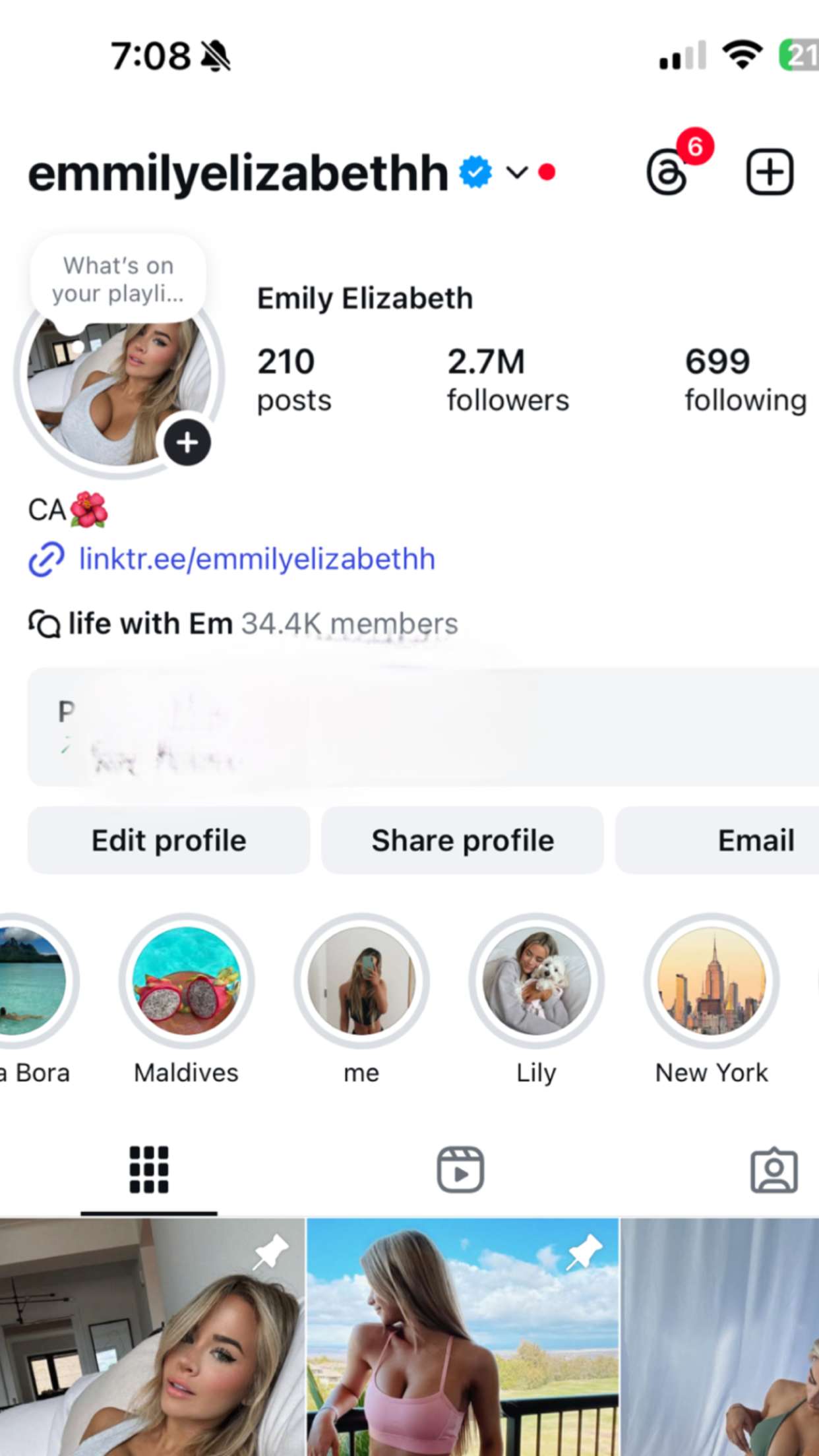
Task: Open the Maldives story highlight
Action: click(187, 981)
